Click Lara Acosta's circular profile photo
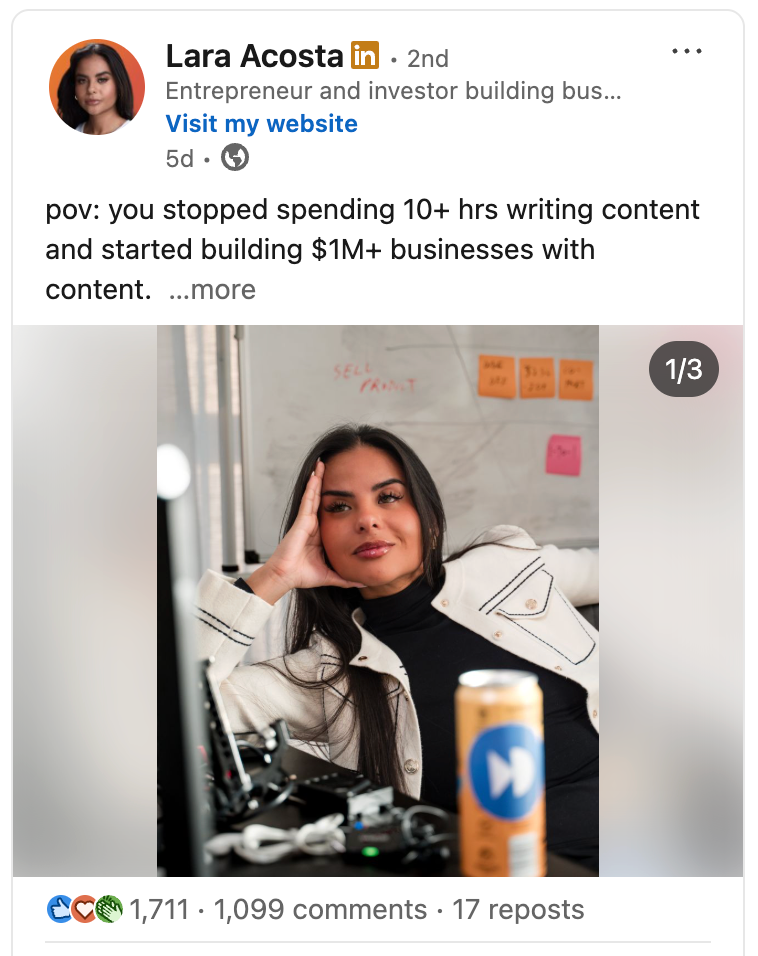Viewport: 758px width, 956px height. click(96, 87)
